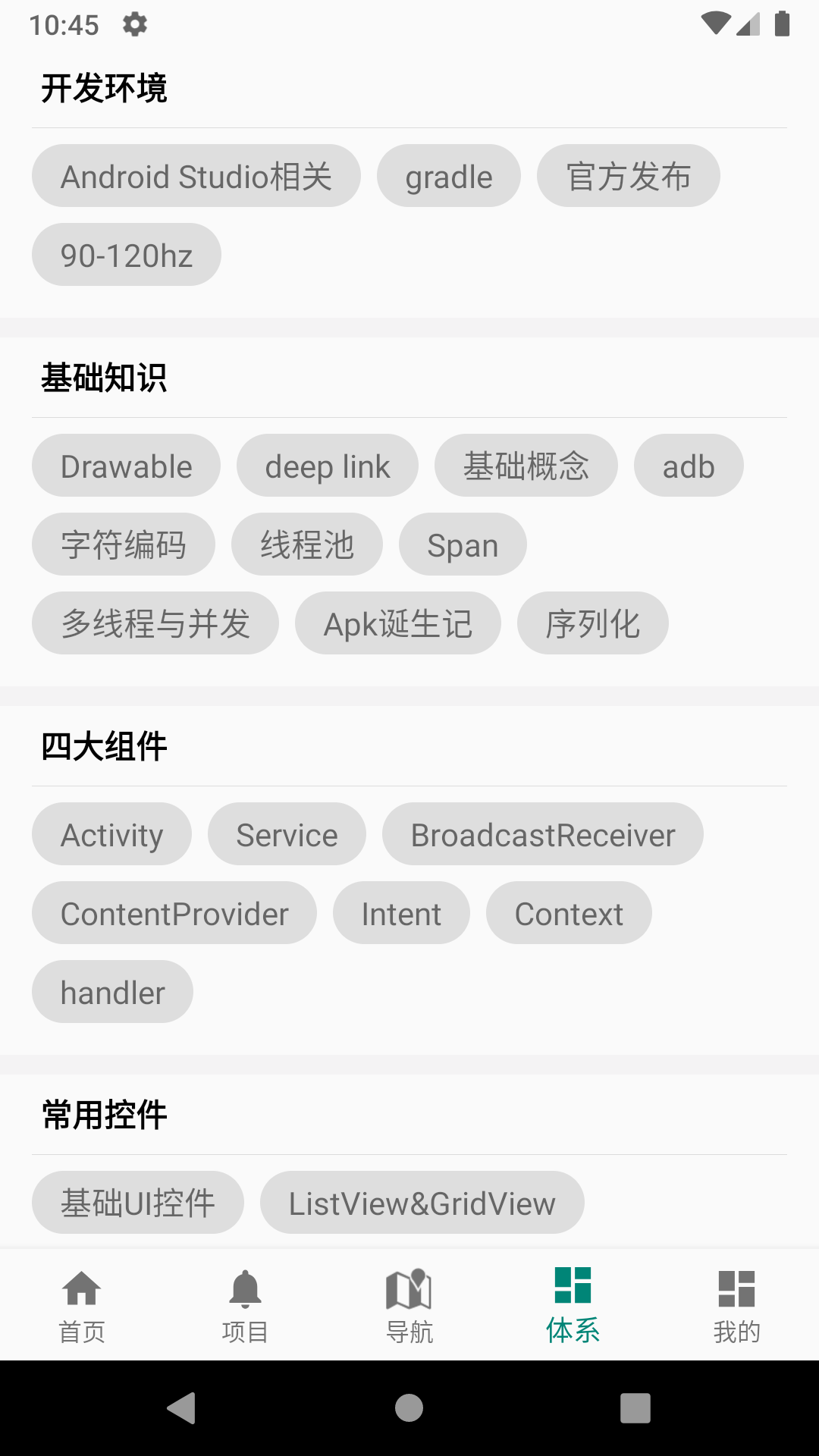Image resolution: width=819 pixels, height=1456 pixels.
Task: Open the adb topic chip
Action: [689, 466]
